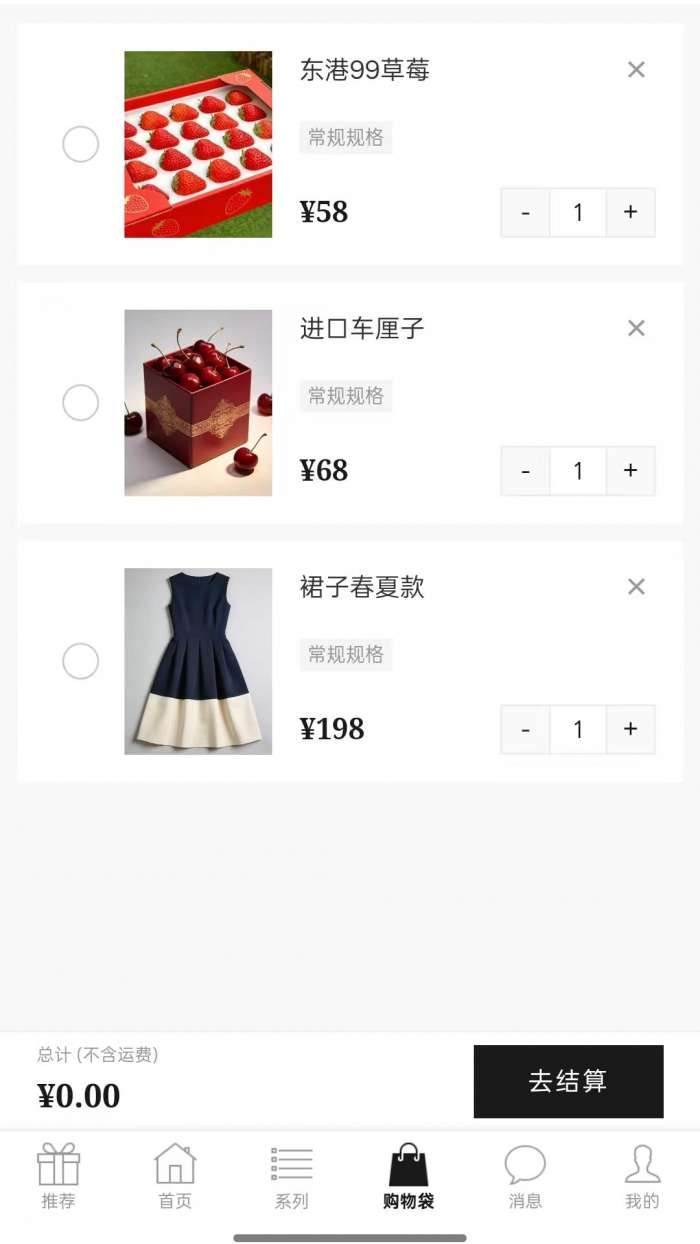This screenshot has height=1244, width=700.
Task: Remove 裙子春夏款 from the cart
Action: tap(636, 587)
